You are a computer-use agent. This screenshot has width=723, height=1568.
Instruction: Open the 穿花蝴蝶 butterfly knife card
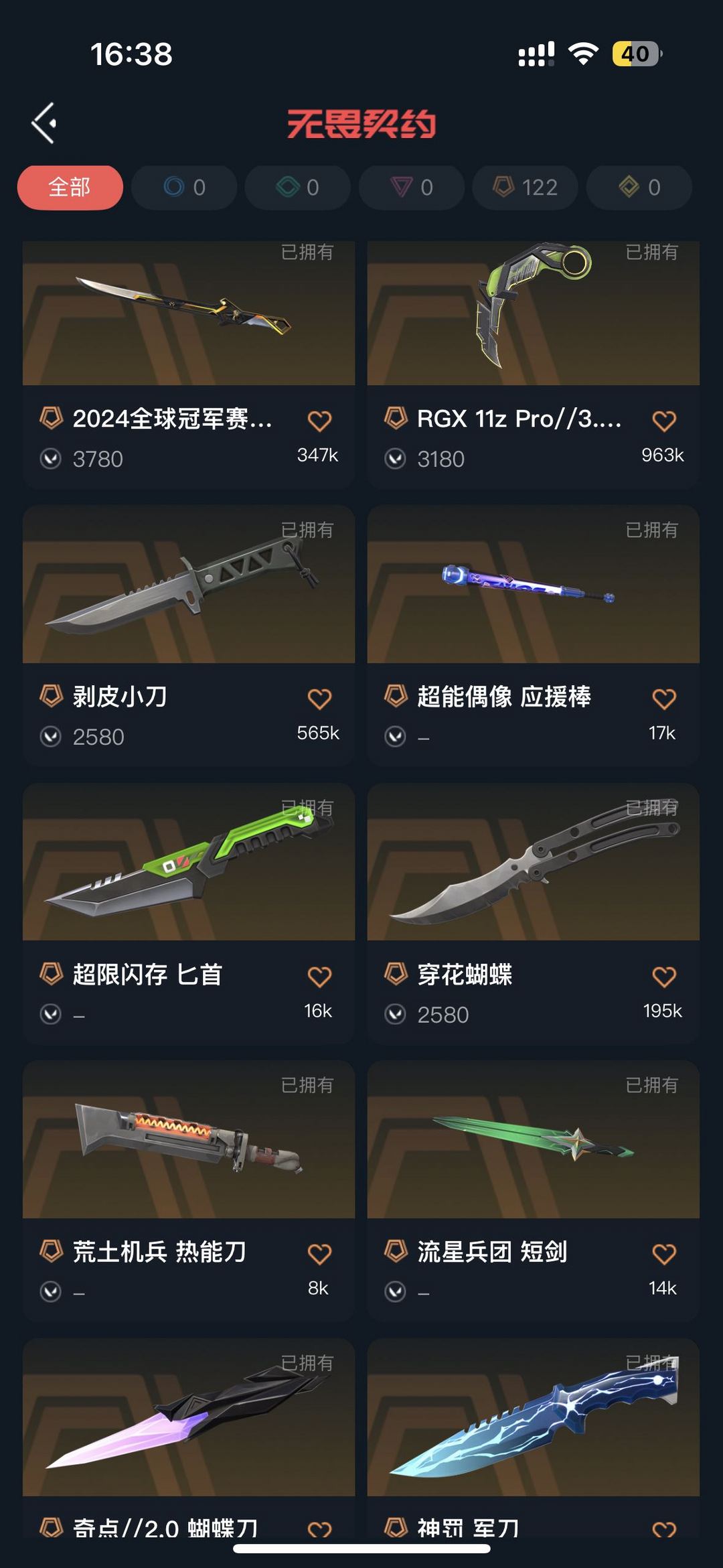pyautogui.click(x=534, y=914)
